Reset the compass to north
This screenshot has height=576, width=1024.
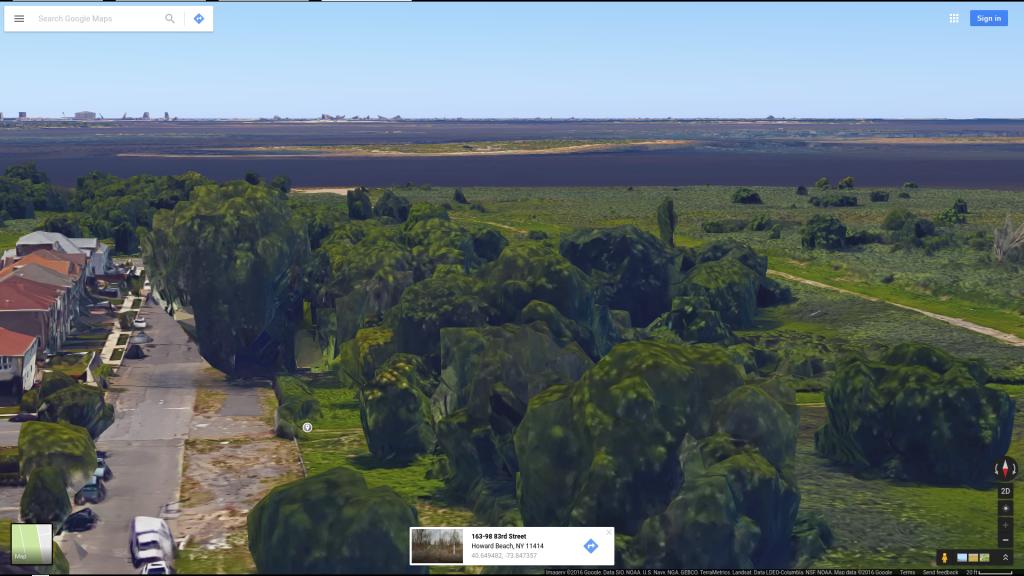[1006, 469]
